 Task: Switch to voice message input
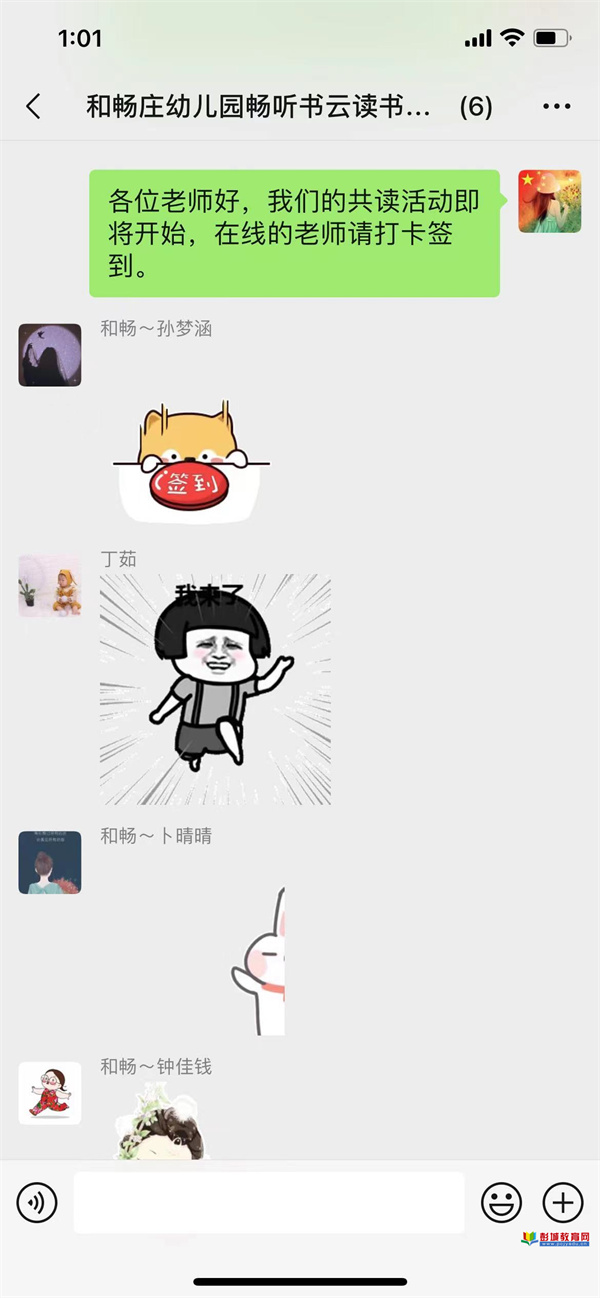37,1202
